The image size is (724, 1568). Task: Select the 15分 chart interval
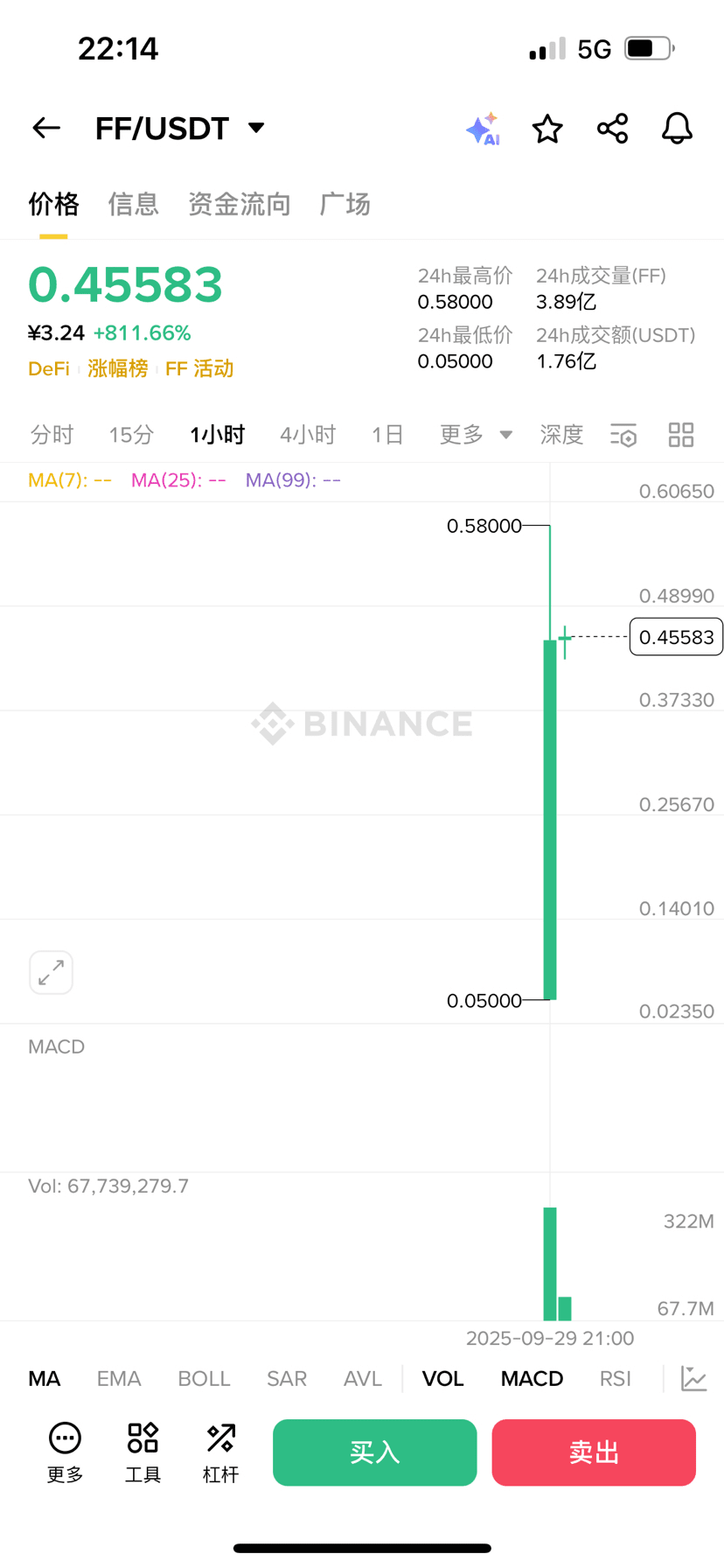click(131, 435)
